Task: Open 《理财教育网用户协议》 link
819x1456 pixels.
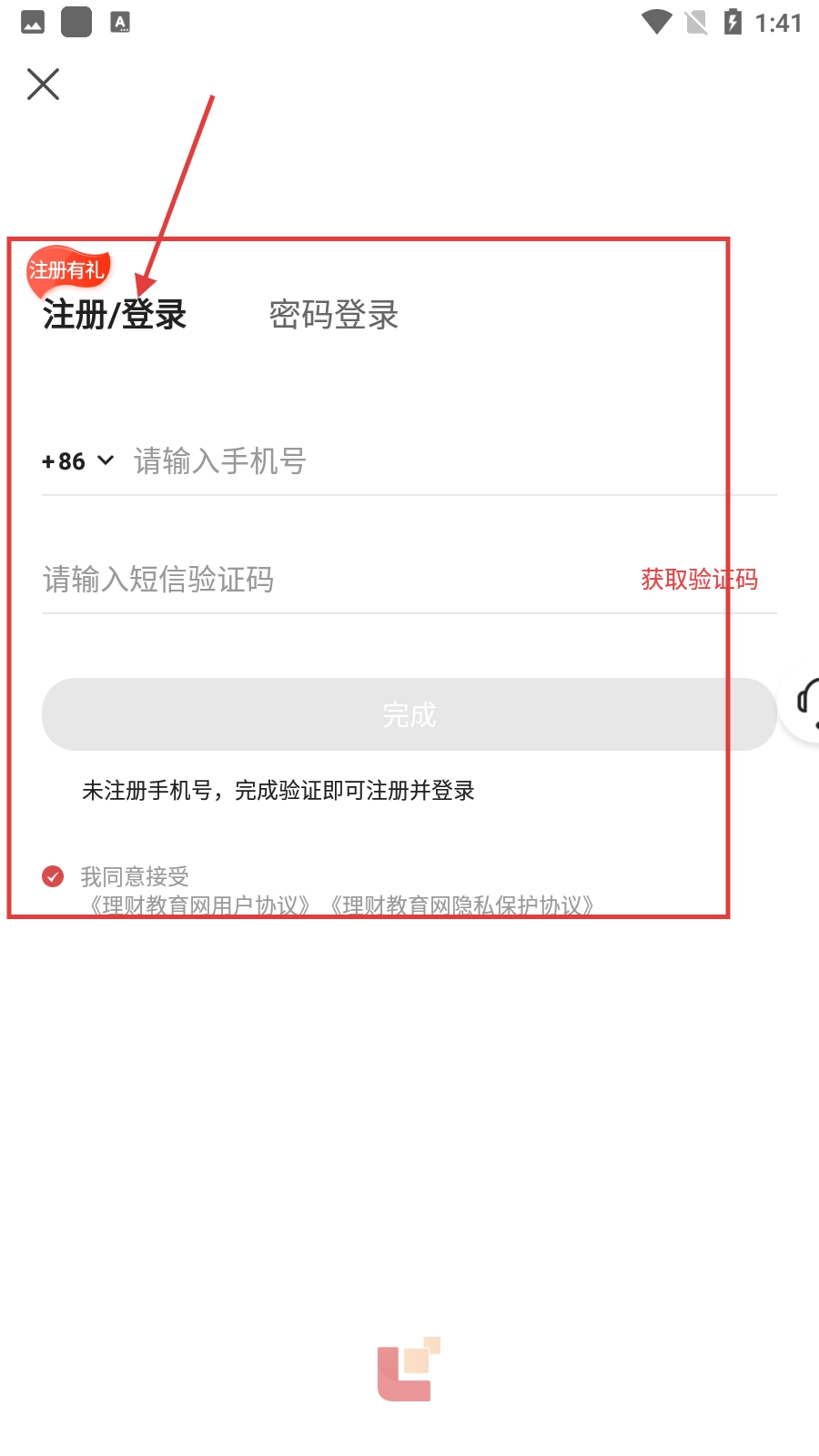Action: [198, 905]
